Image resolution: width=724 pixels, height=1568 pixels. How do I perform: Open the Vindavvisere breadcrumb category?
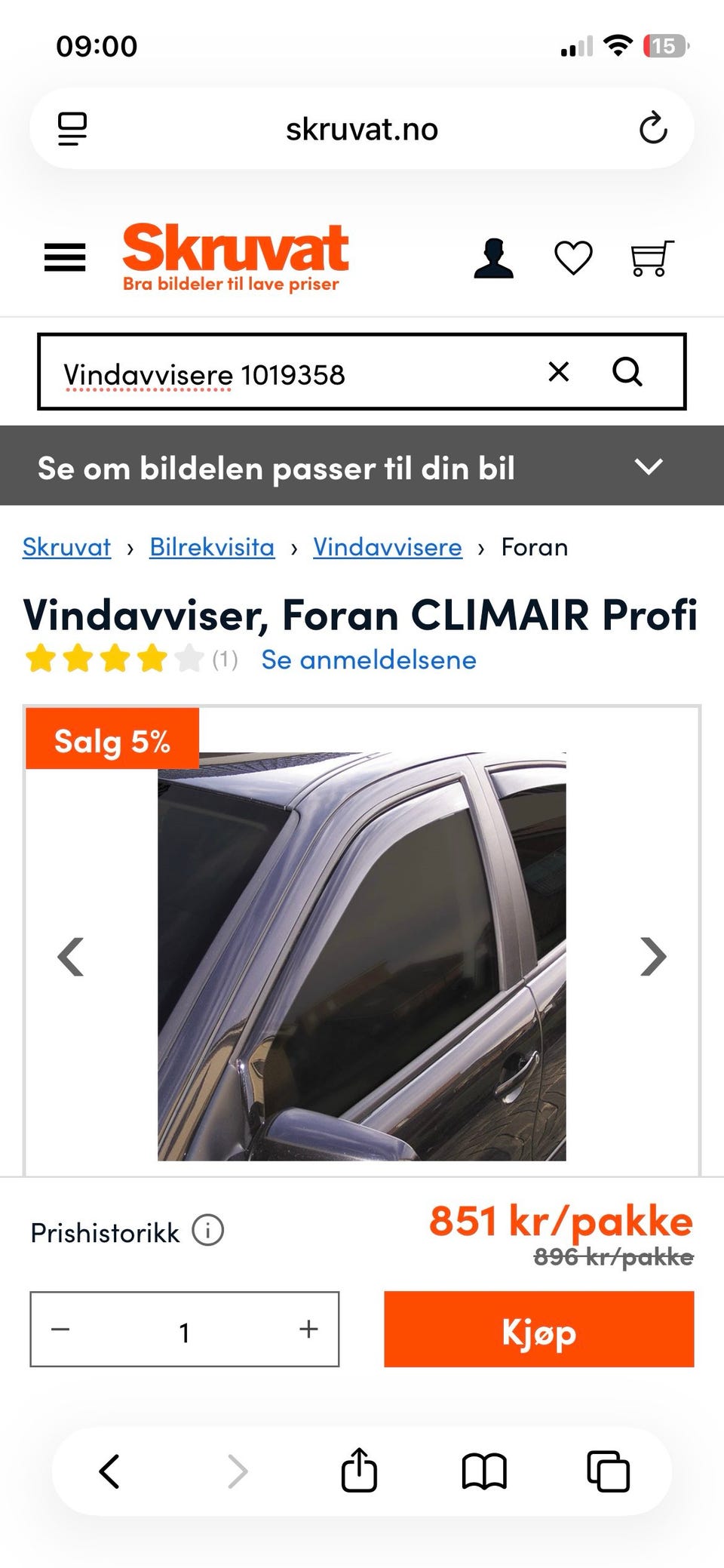[x=388, y=547]
